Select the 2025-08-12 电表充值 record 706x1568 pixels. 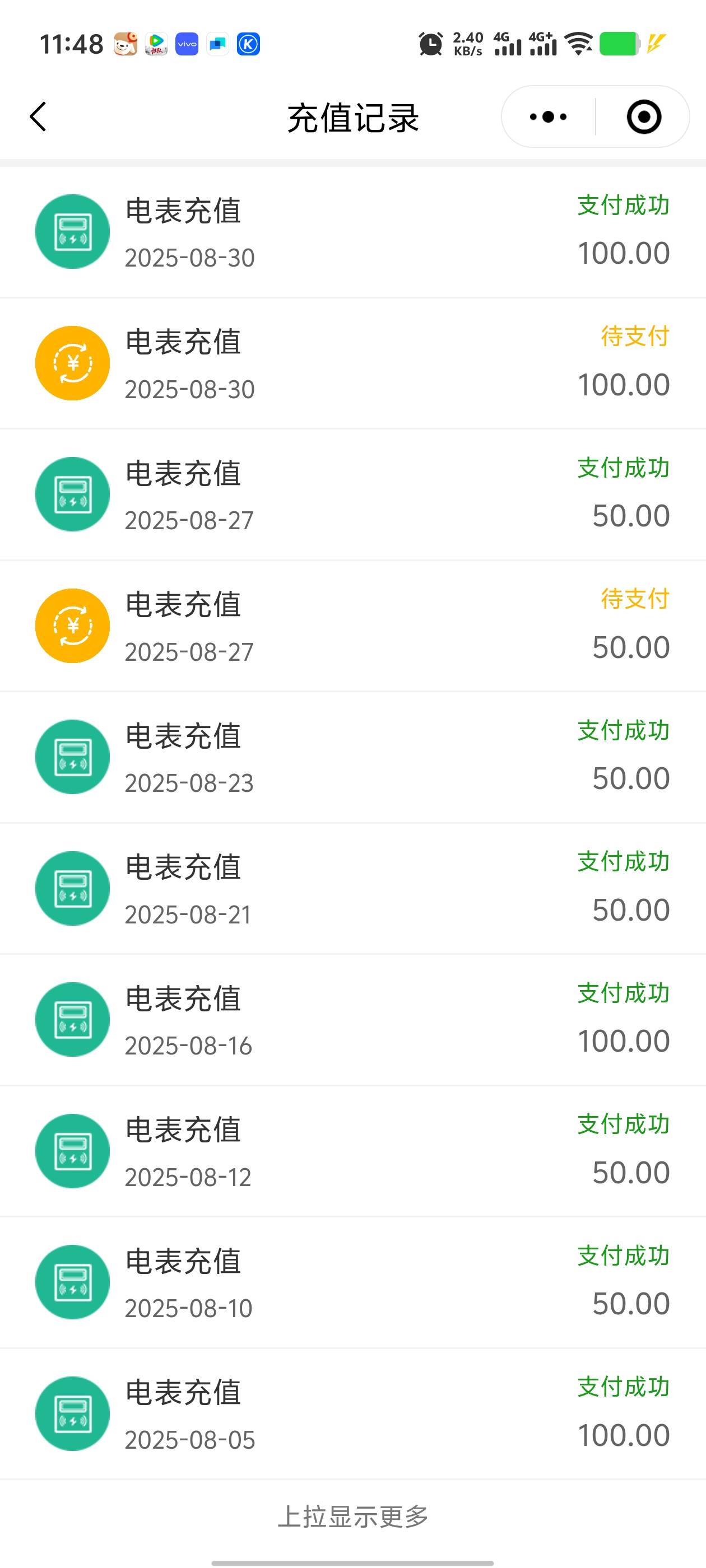(x=352, y=1151)
